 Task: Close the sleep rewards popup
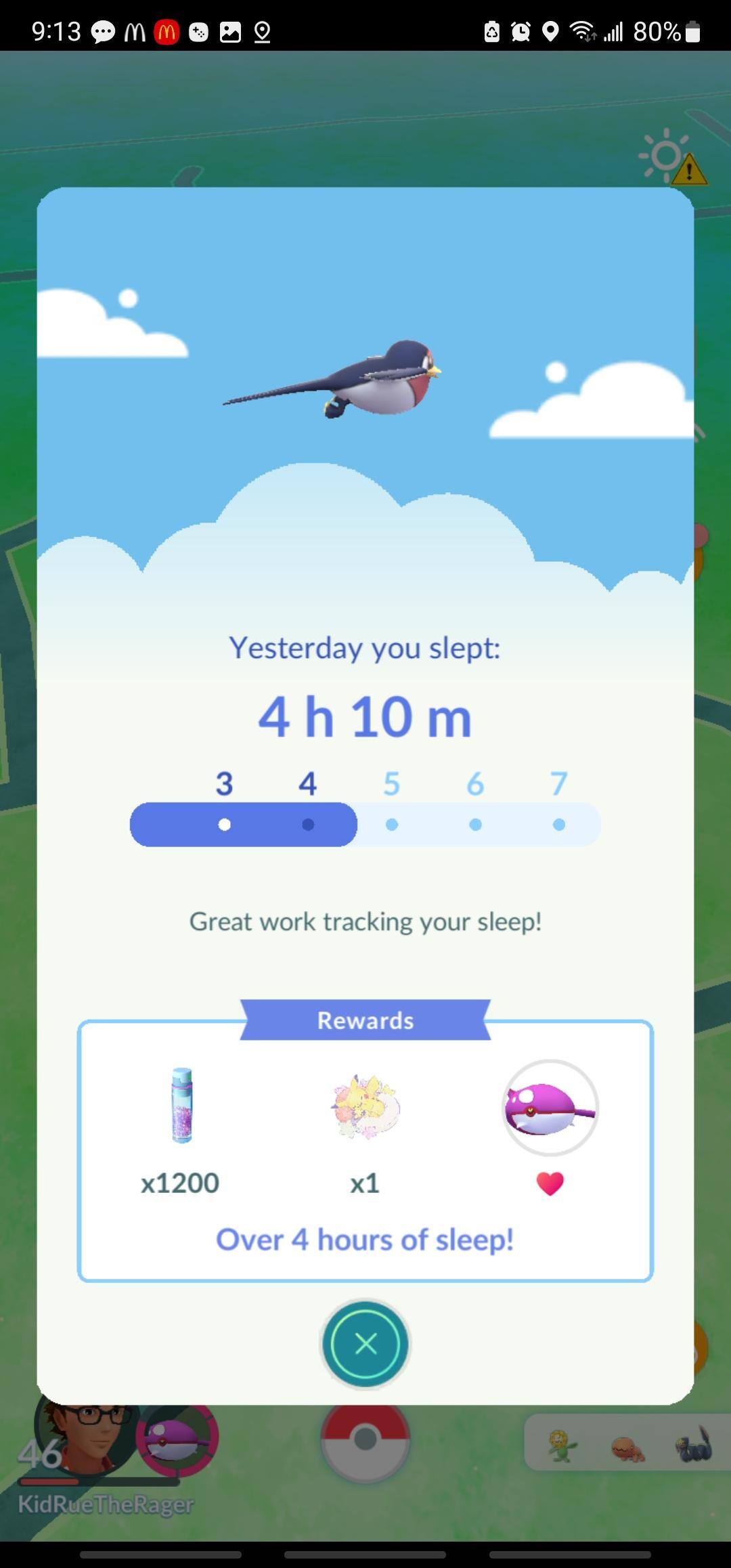(x=365, y=1343)
